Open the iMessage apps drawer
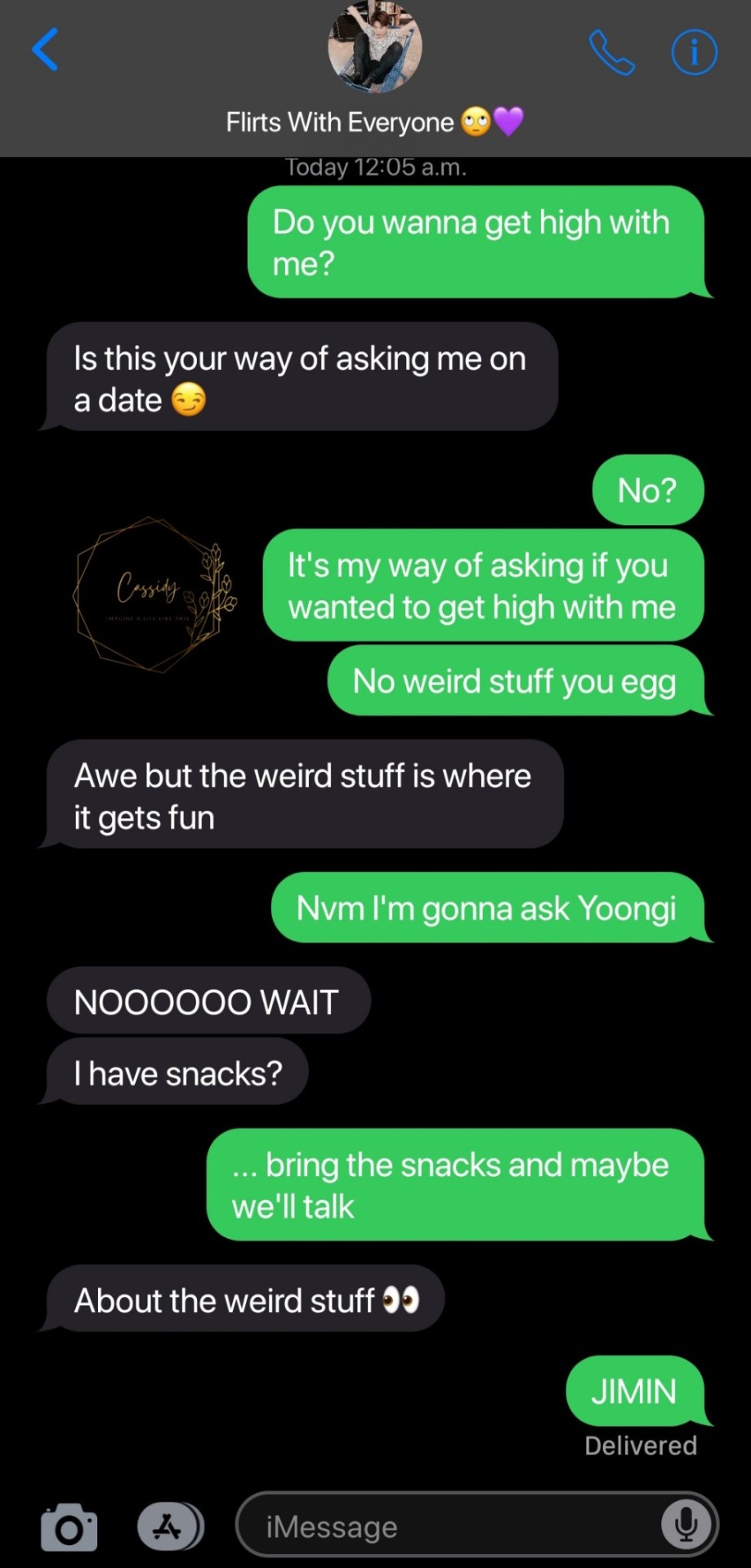This screenshot has width=751, height=1568. (170, 1526)
